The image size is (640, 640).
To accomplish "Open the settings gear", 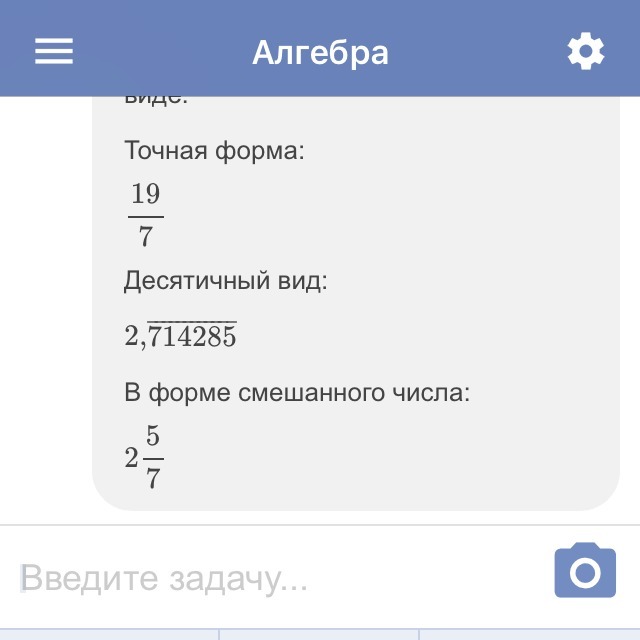I will click(x=585, y=52).
